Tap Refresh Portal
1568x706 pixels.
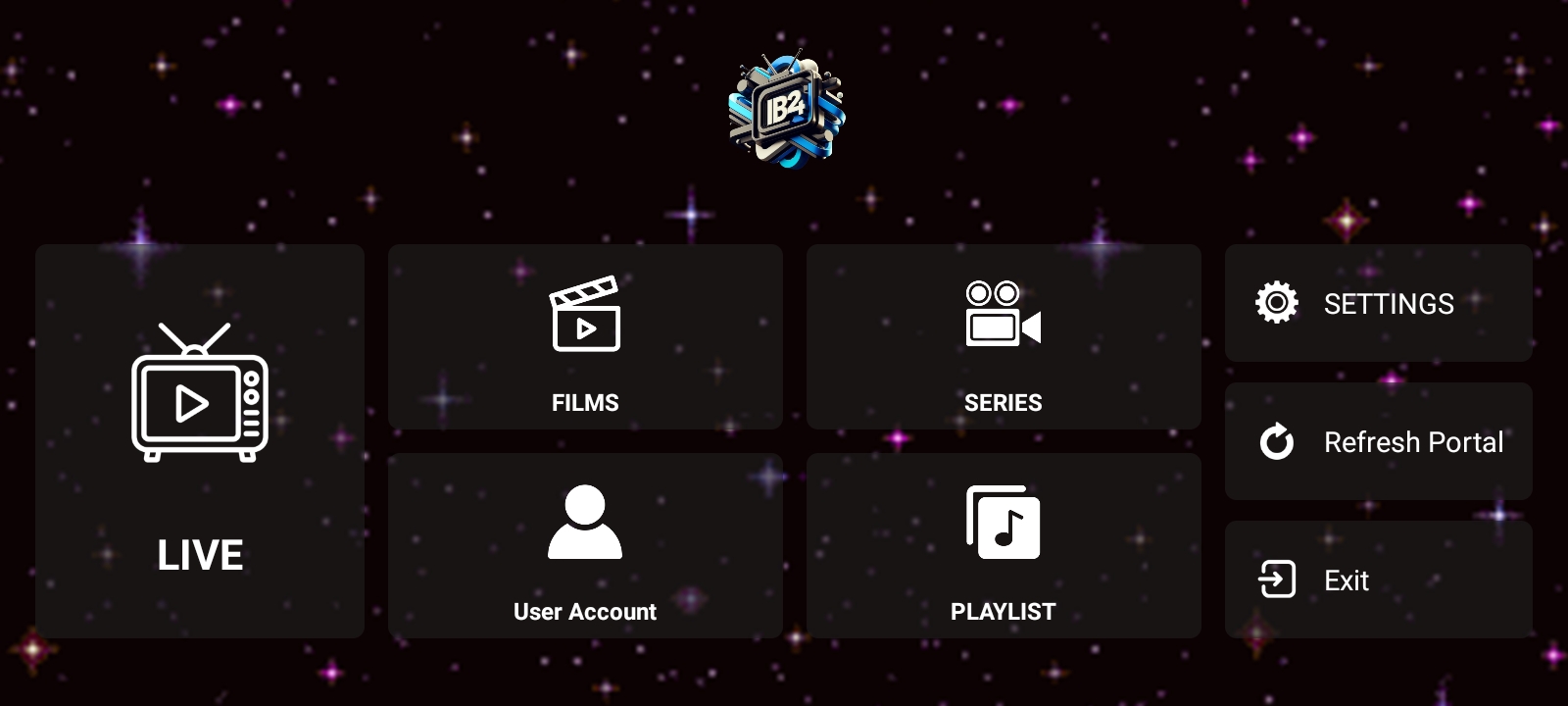click(x=1378, y=442)
